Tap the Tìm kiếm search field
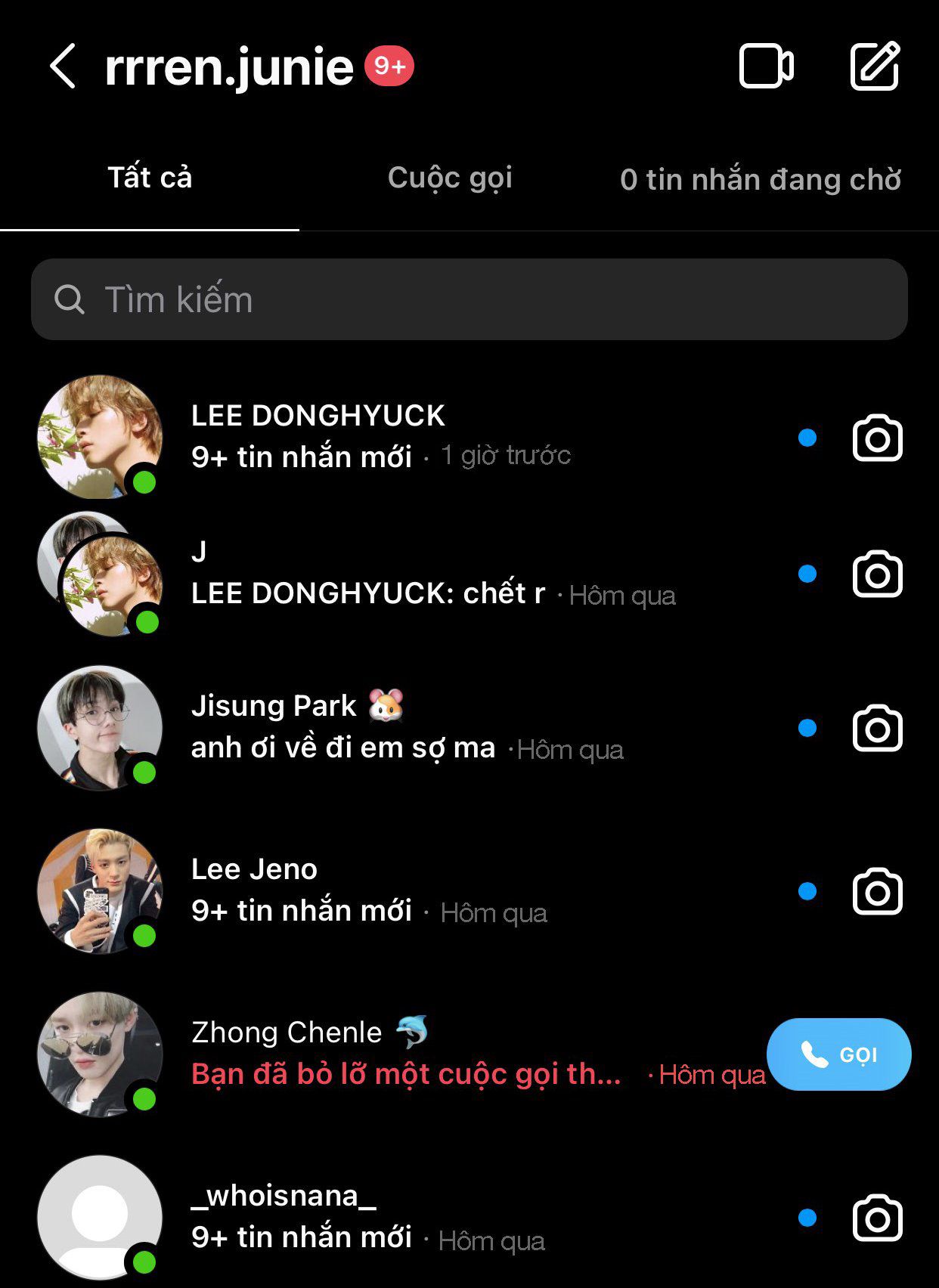The width and height of the screenshot is (939, 1288). [x=469, y=299]
